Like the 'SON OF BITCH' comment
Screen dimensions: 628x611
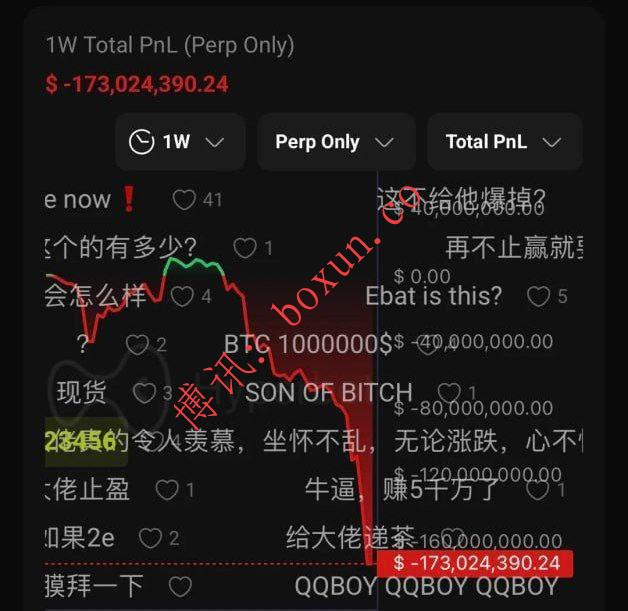[449, 392]
